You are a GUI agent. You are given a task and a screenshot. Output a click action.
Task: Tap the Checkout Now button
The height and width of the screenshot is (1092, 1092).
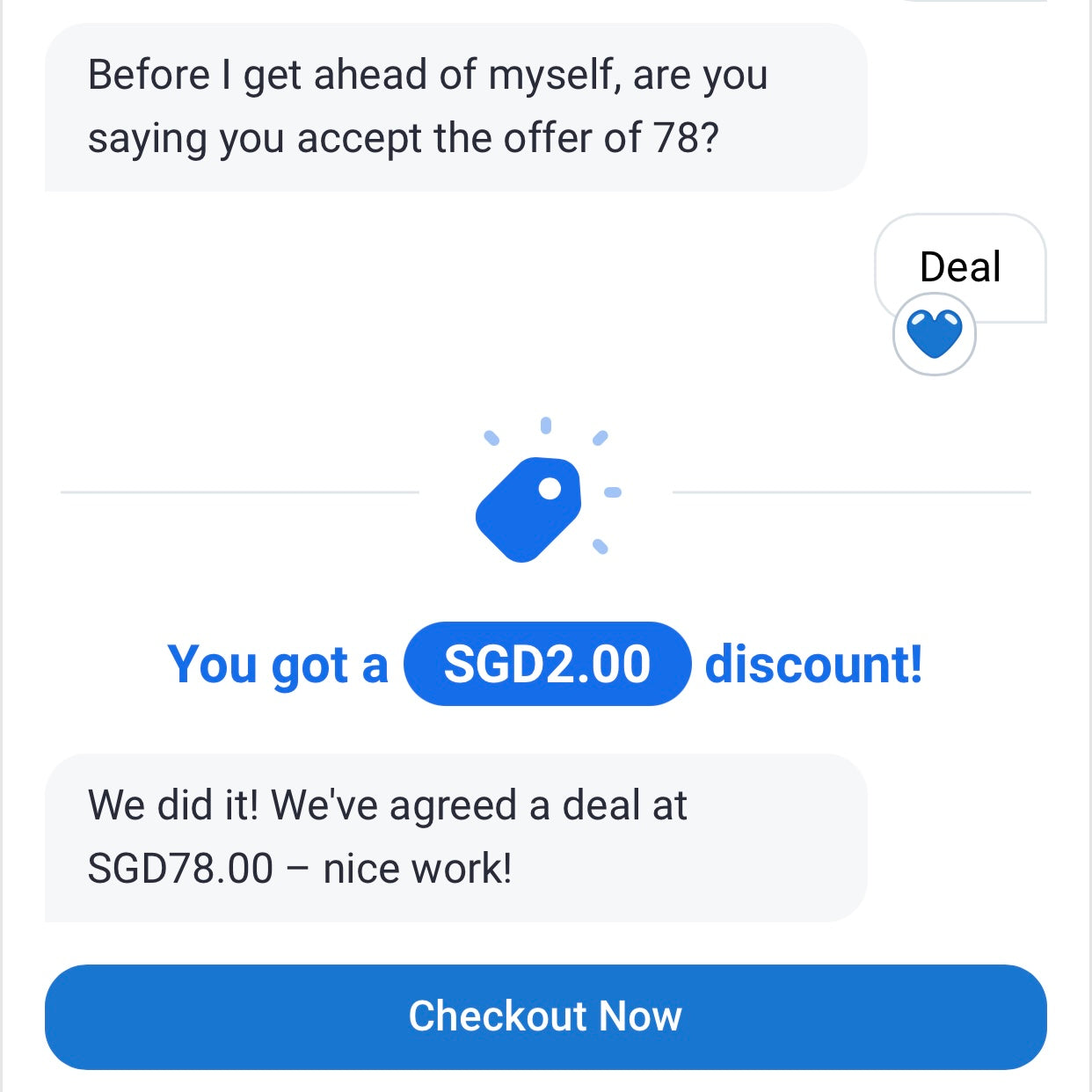click(x=545, y=1016)
